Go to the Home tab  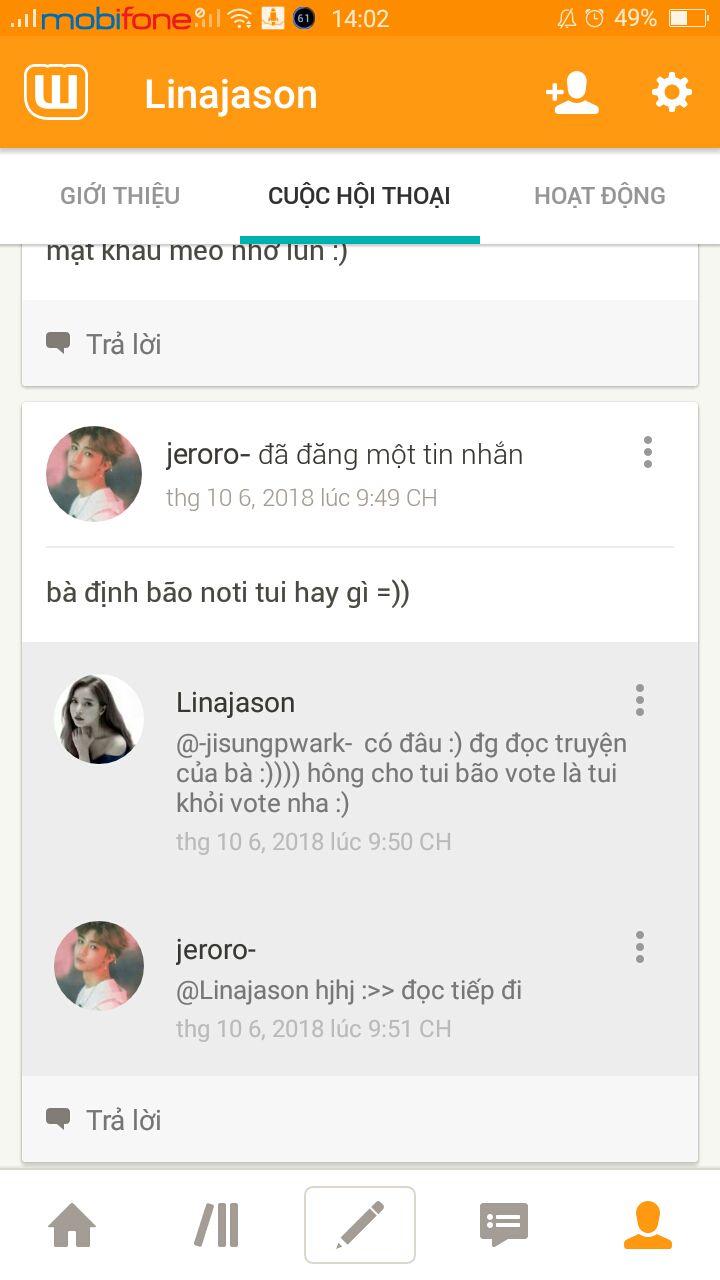click(72, 1225)
